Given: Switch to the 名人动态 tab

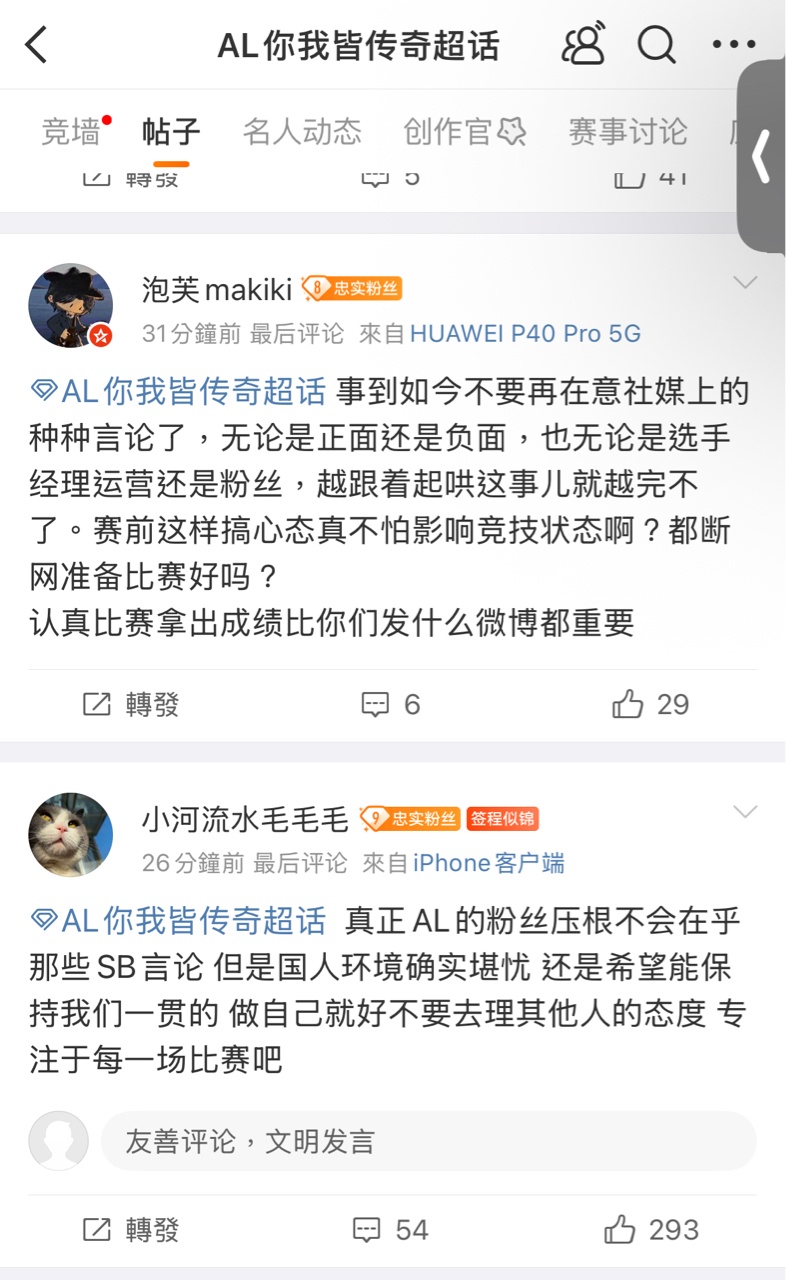Looking at the screenshot, I should [x=302, y=132].
